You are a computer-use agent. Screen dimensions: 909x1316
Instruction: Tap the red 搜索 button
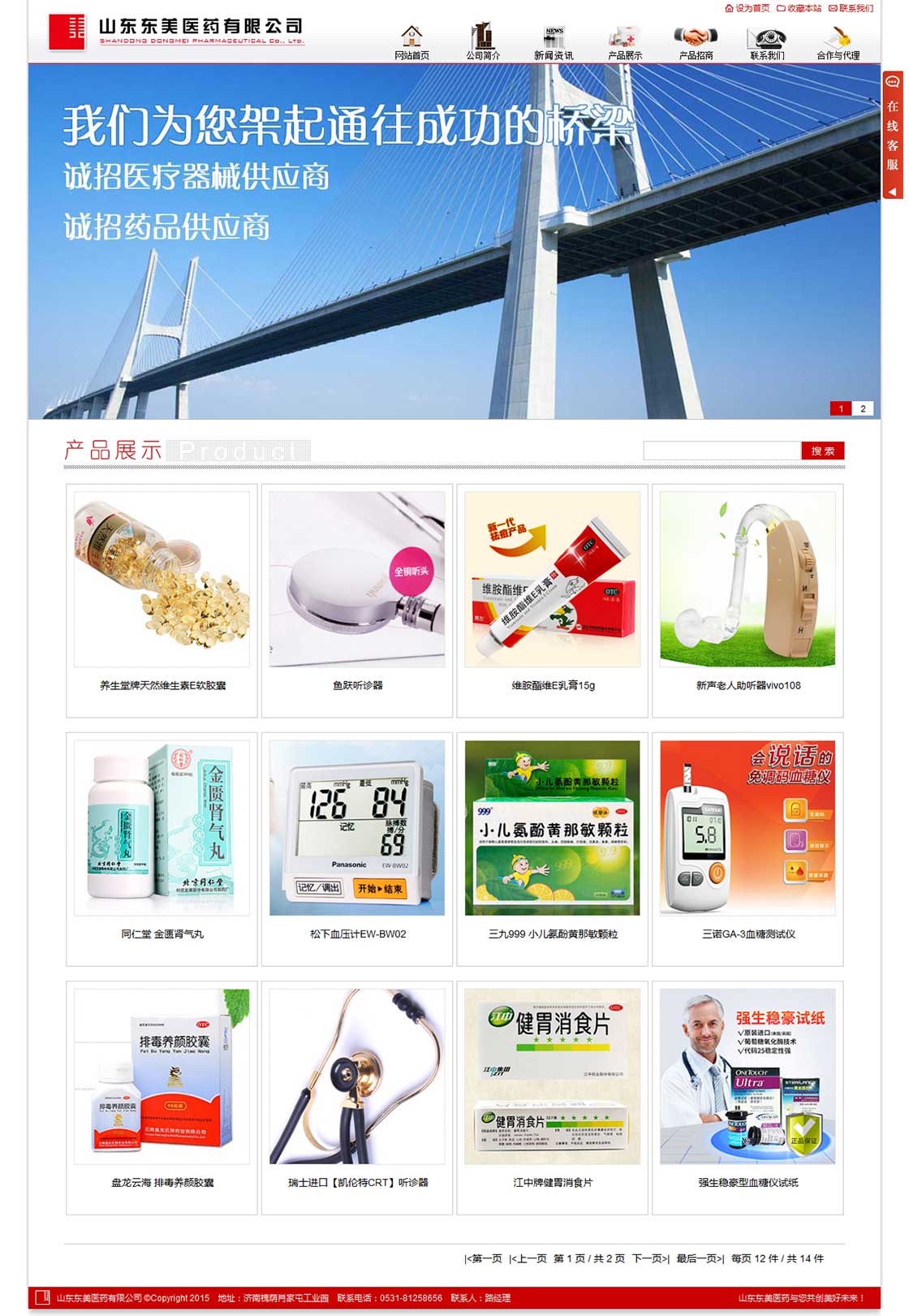[822, 451]
